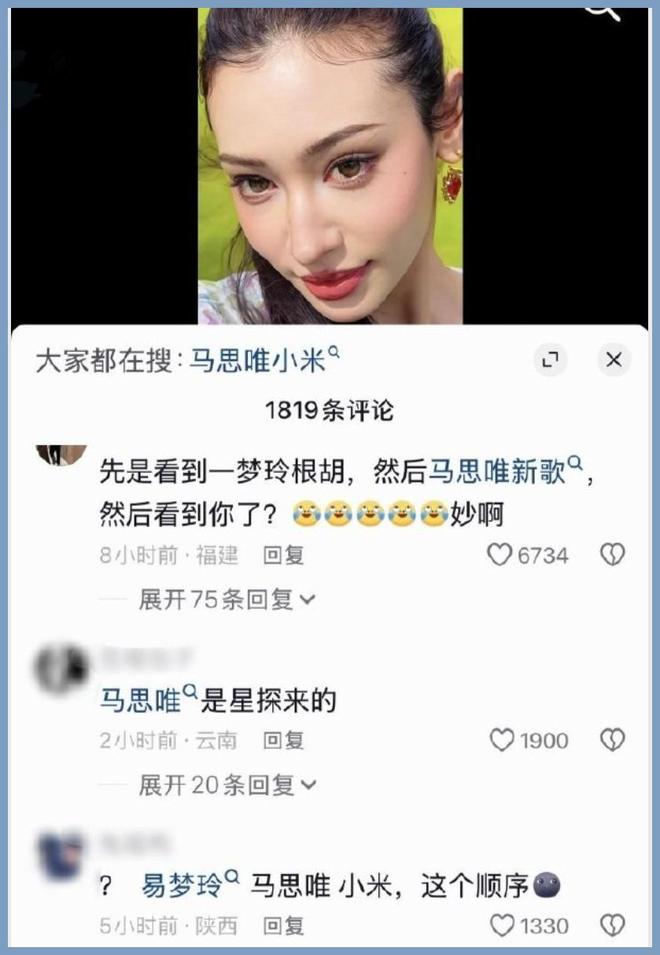Open the search icon above the video
Screen dimensions: 660x955
[x=603, y=10]
